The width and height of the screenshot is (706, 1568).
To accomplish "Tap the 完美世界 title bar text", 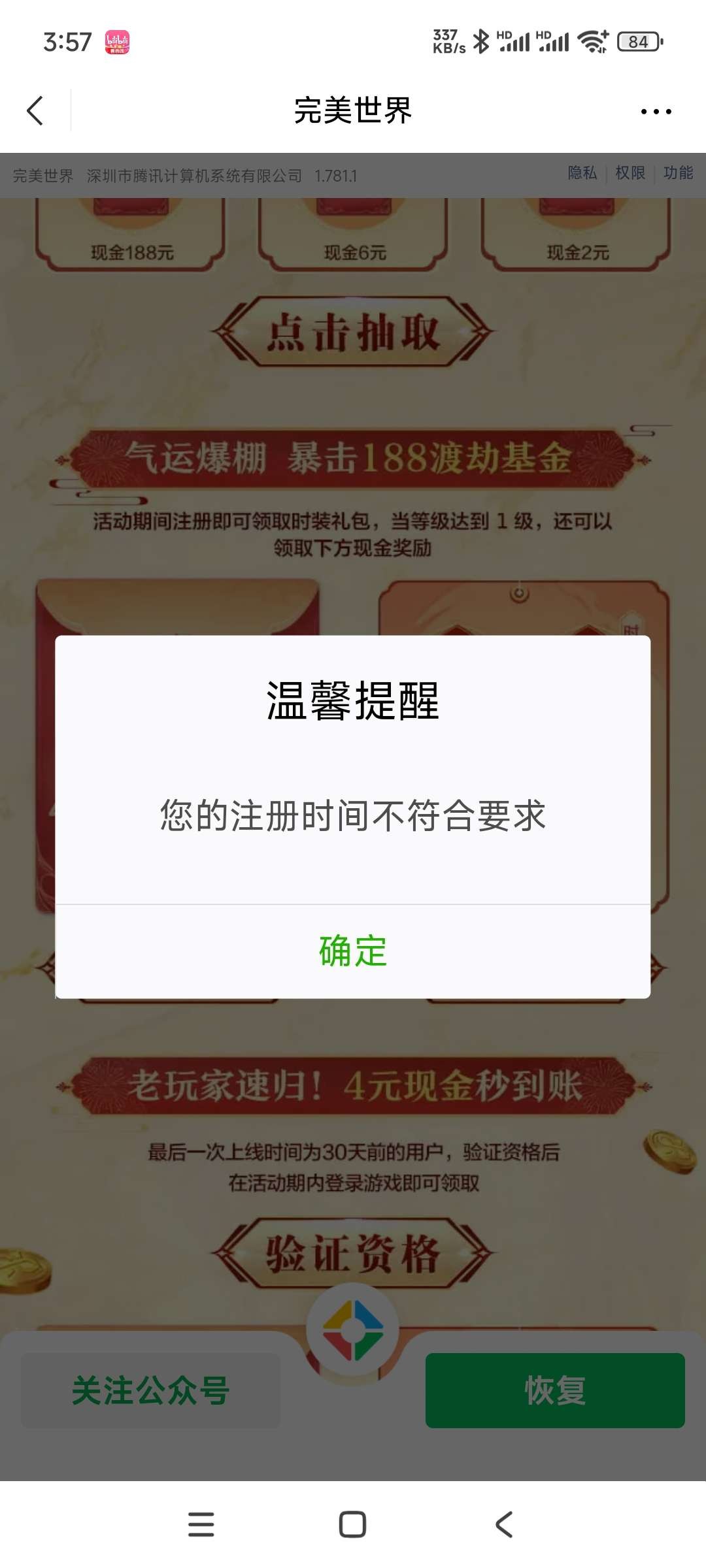I will coord(353,111).
